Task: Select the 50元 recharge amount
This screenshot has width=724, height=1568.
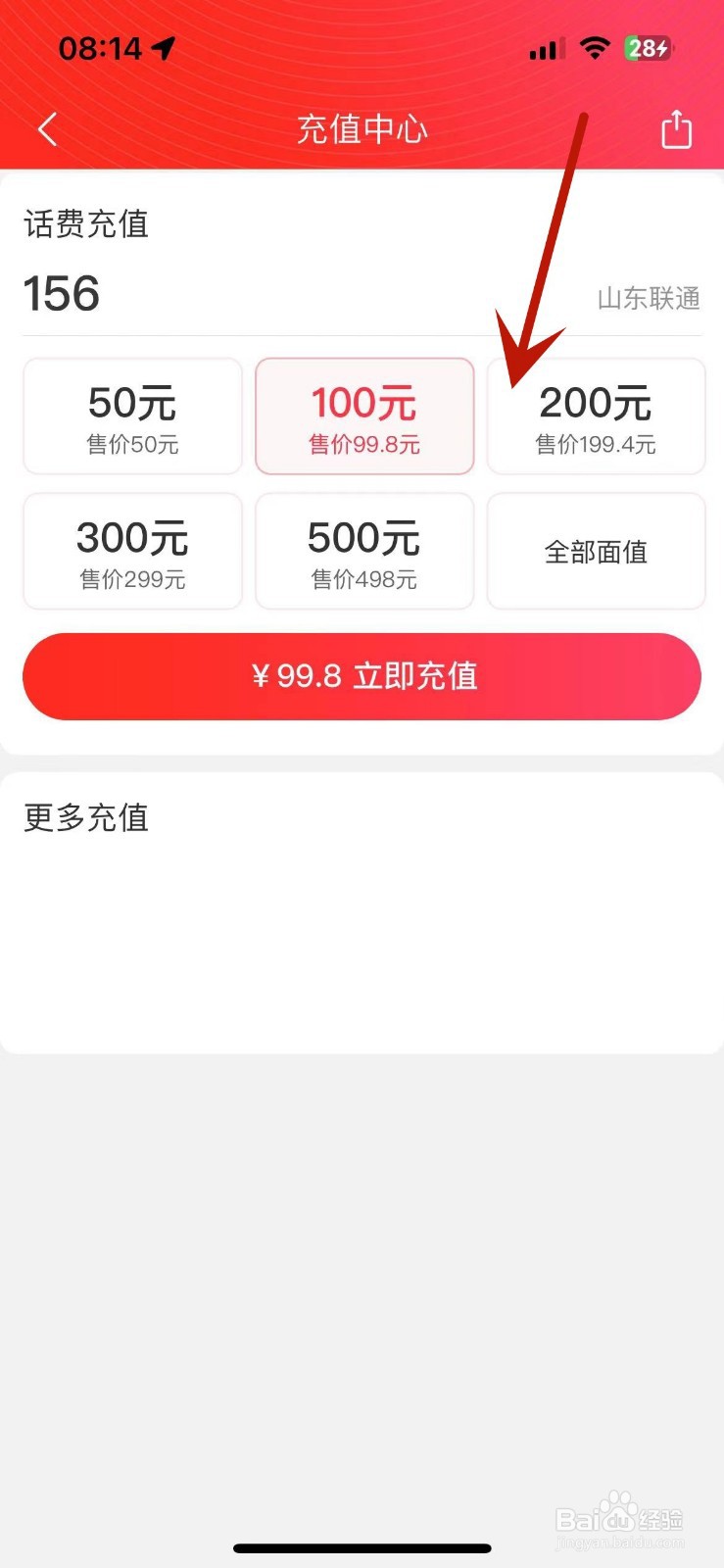Action: click(x=132, y=416)
